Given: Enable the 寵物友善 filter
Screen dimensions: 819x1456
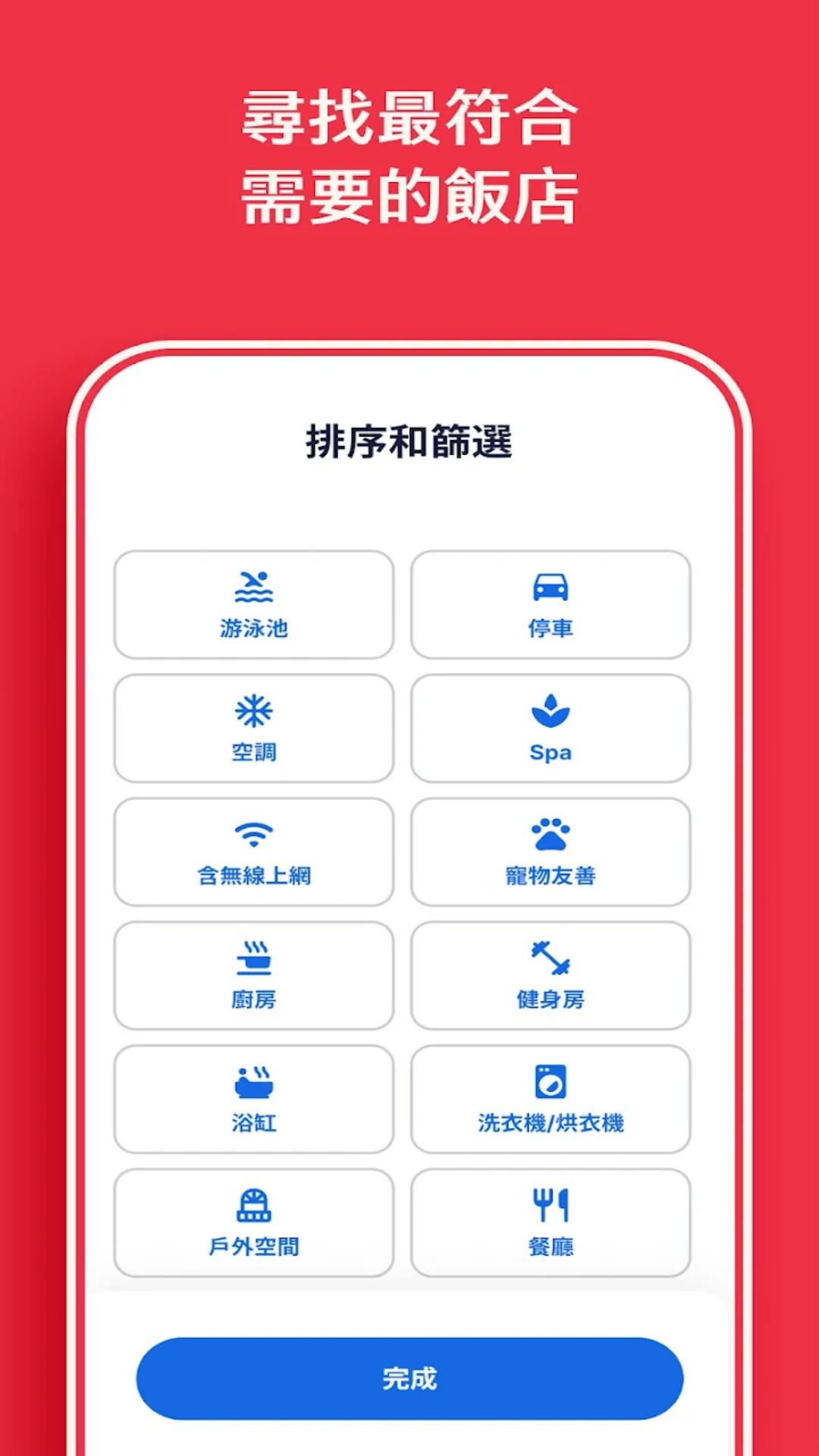Looking at the screenshot, I should (551, 853).
